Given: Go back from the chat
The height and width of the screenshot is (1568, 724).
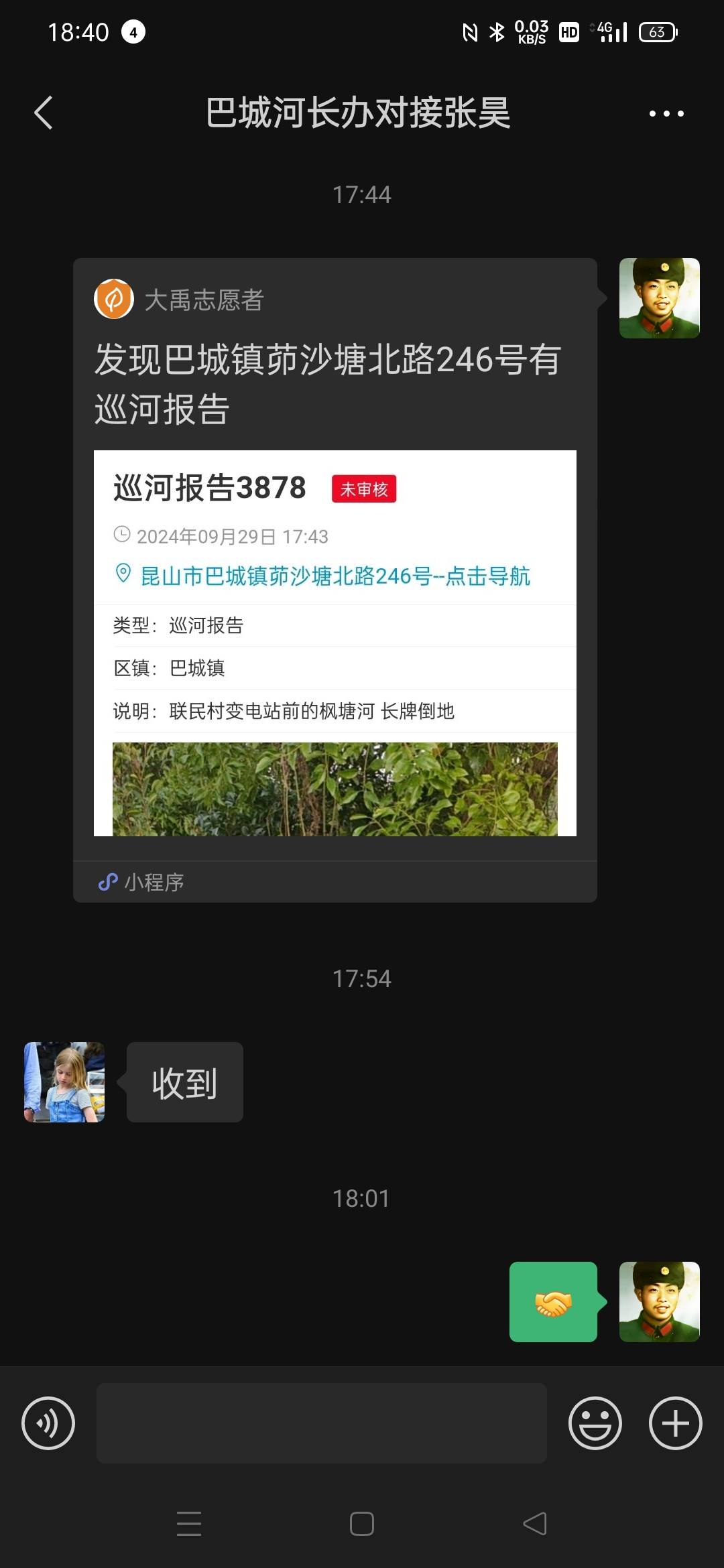Looking at the screenshot, I should pyautogui.click(x=44, y=113).
